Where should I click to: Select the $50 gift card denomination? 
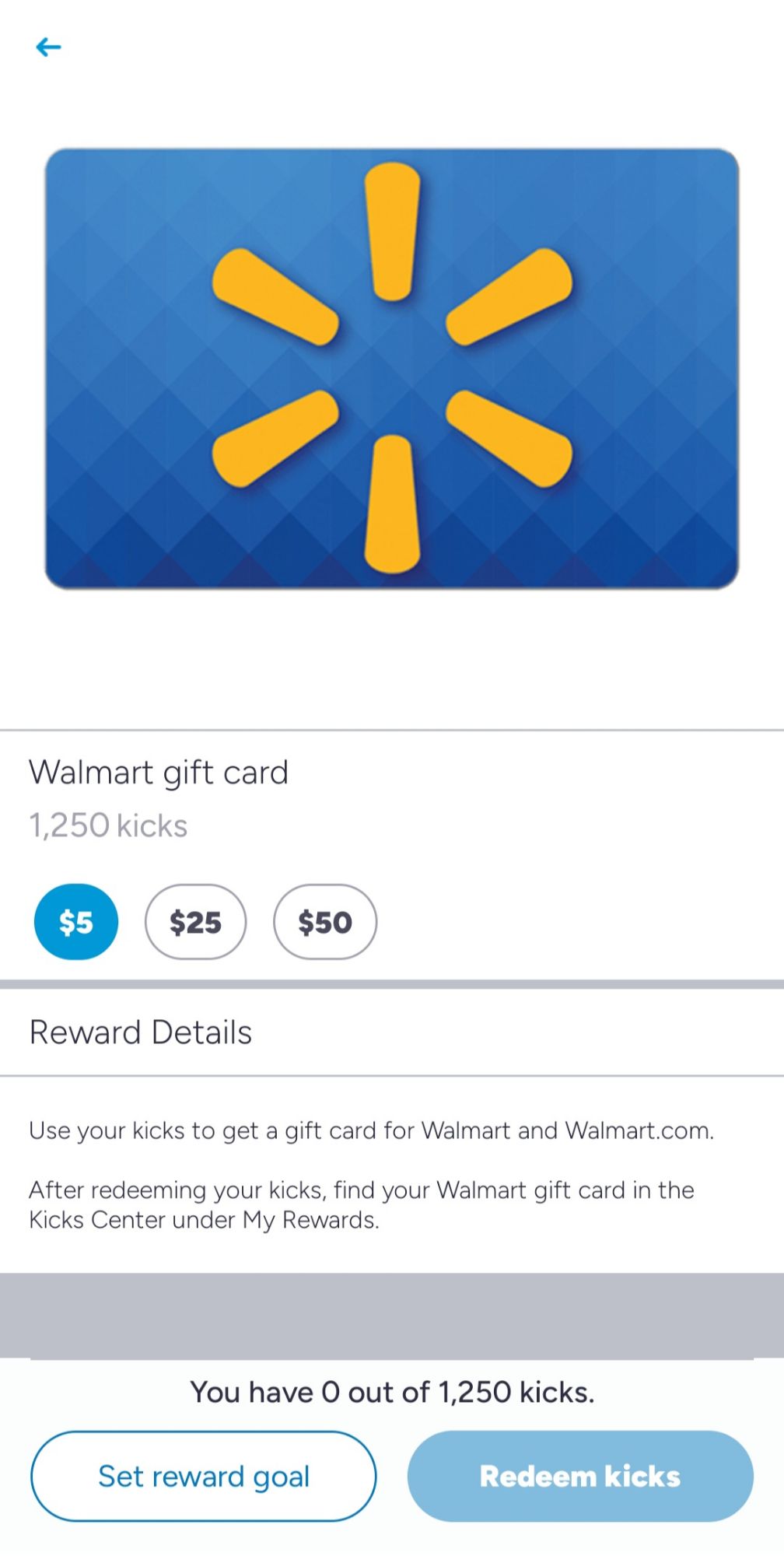click(326, 922)
